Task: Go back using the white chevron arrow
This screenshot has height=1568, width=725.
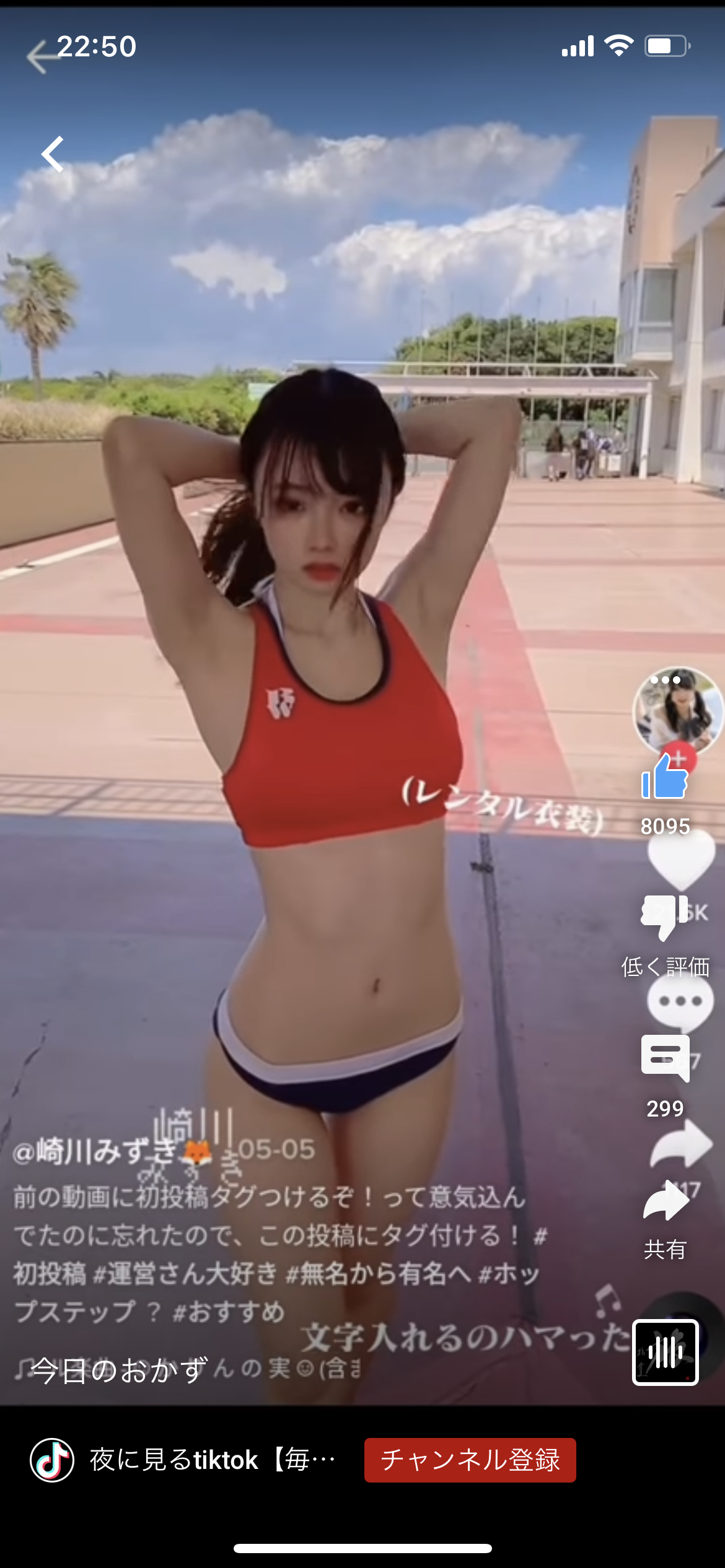Action: coord(53,154)
